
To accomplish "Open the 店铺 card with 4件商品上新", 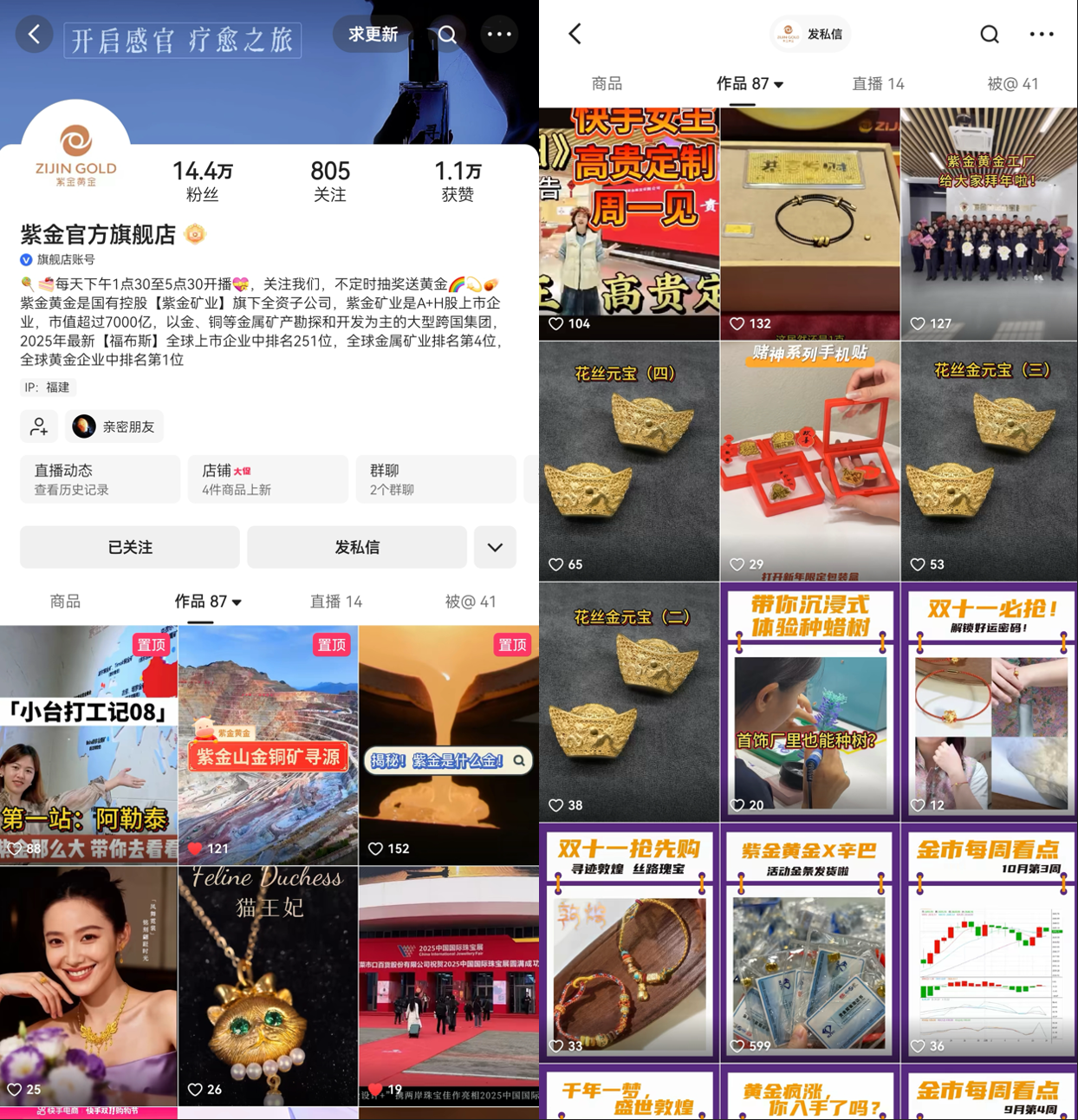I will point(268,479).
